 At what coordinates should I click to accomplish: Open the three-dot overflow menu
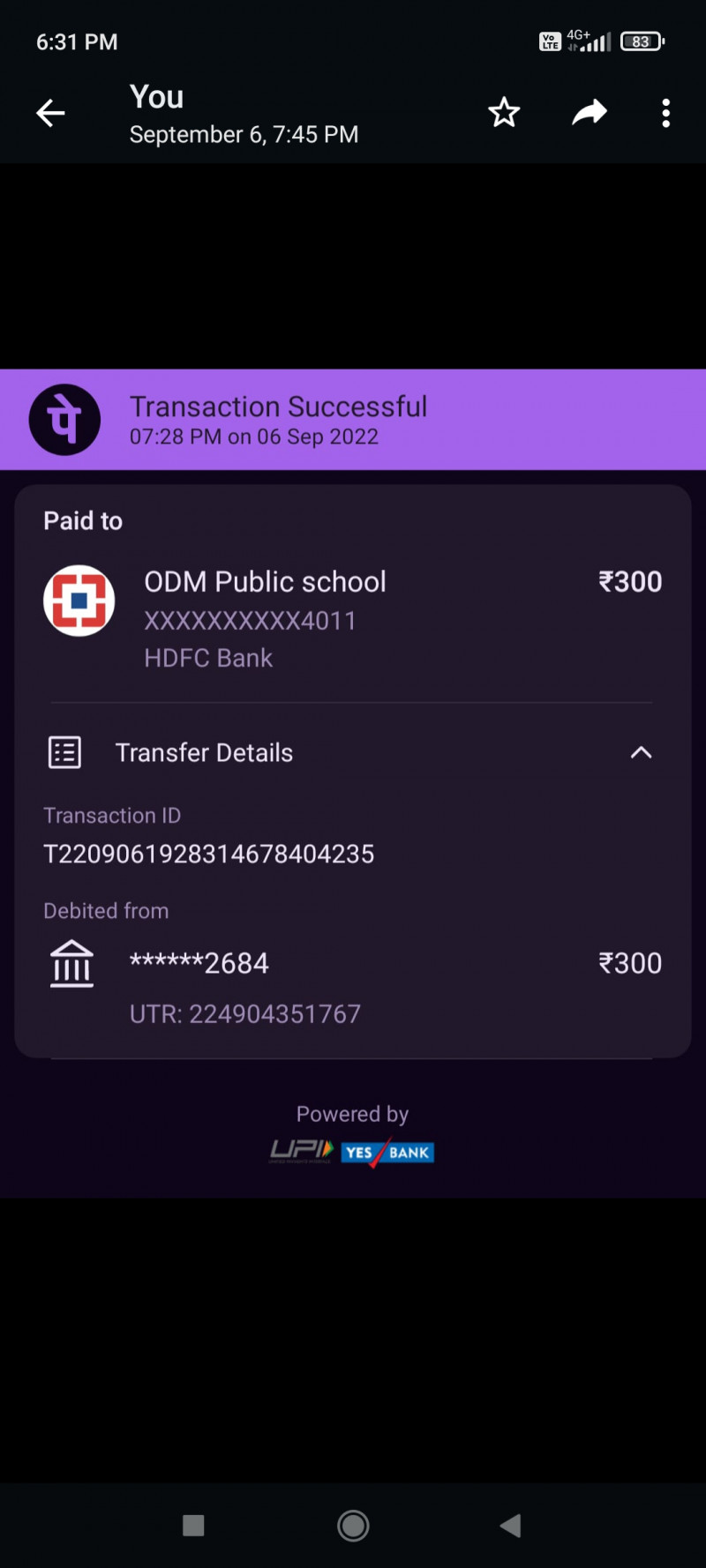[x=666, y=113]
